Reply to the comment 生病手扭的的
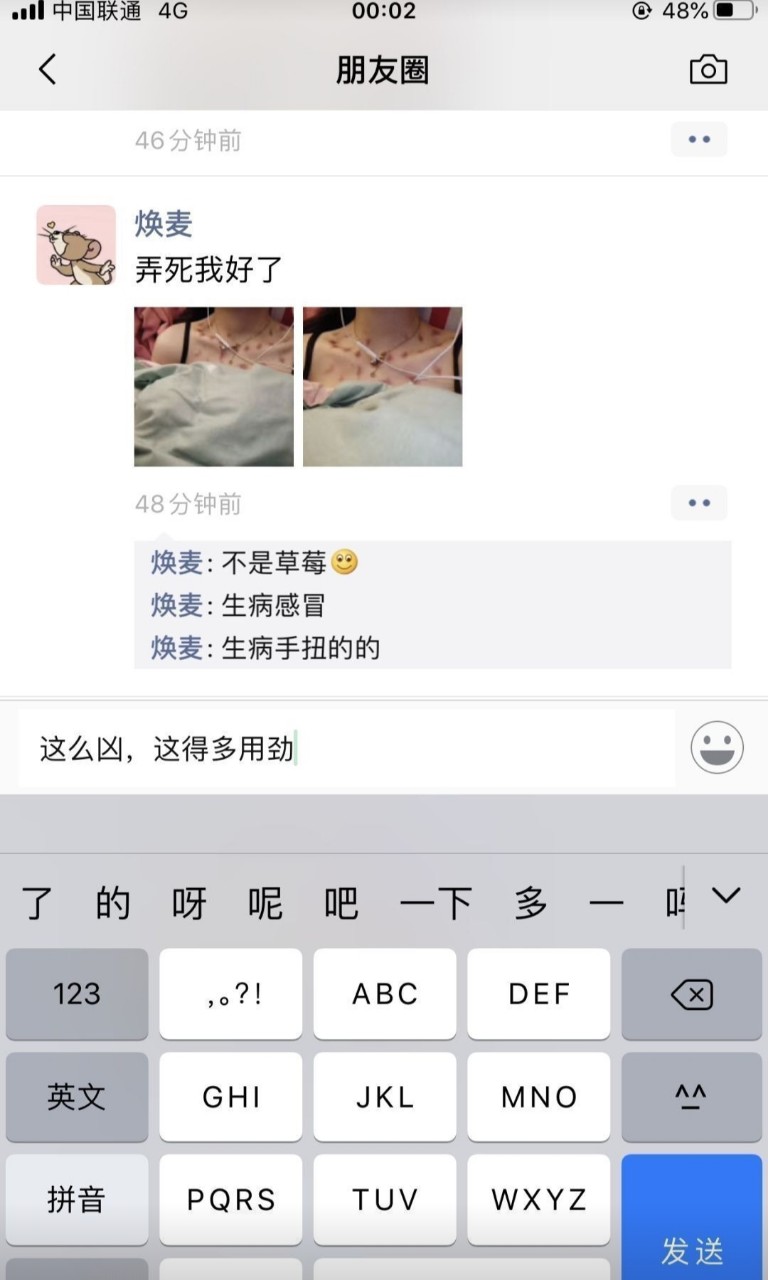 [x=300, y=647]
